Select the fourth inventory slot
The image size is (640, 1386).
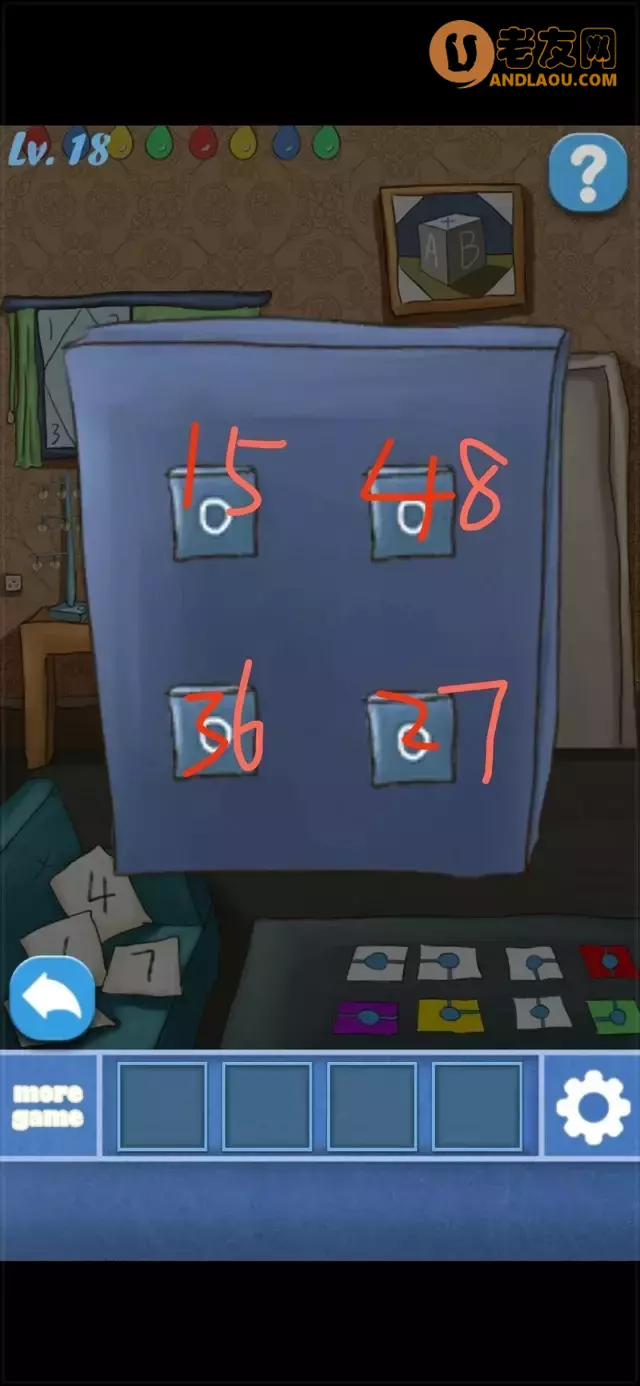(x=476, y=1106)
